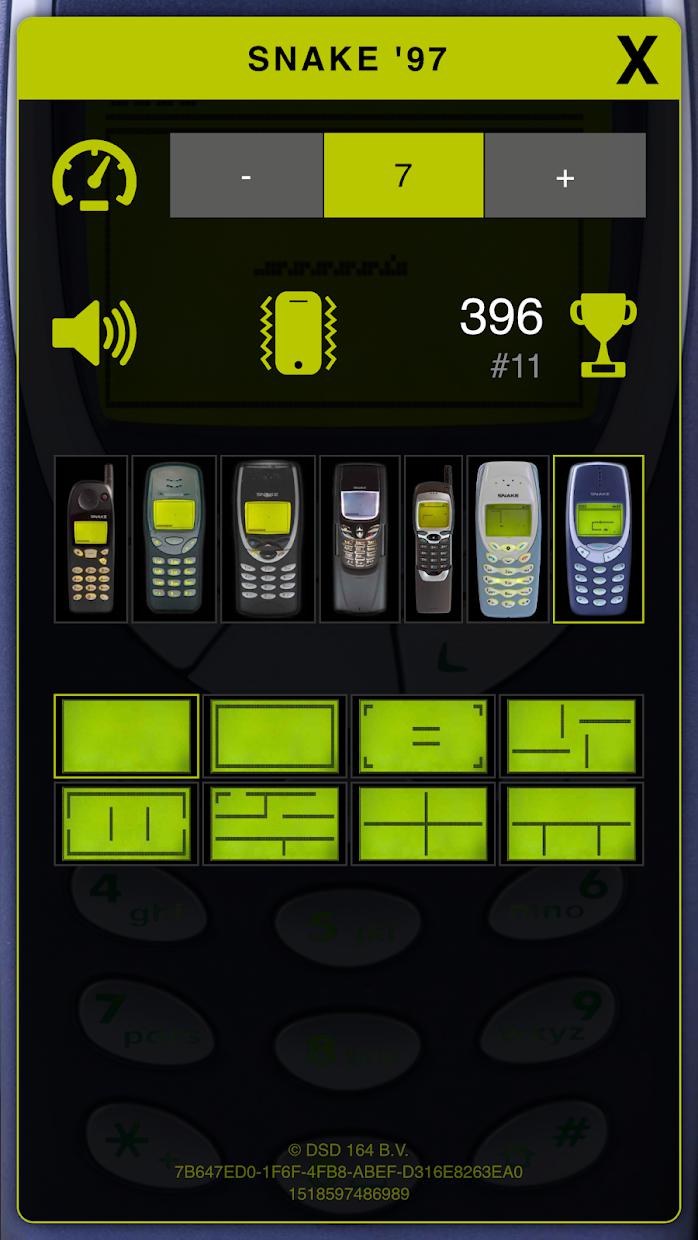Close the Snake '97 settings panel
Screen dimensions: 698x1240
coord(636,61)
